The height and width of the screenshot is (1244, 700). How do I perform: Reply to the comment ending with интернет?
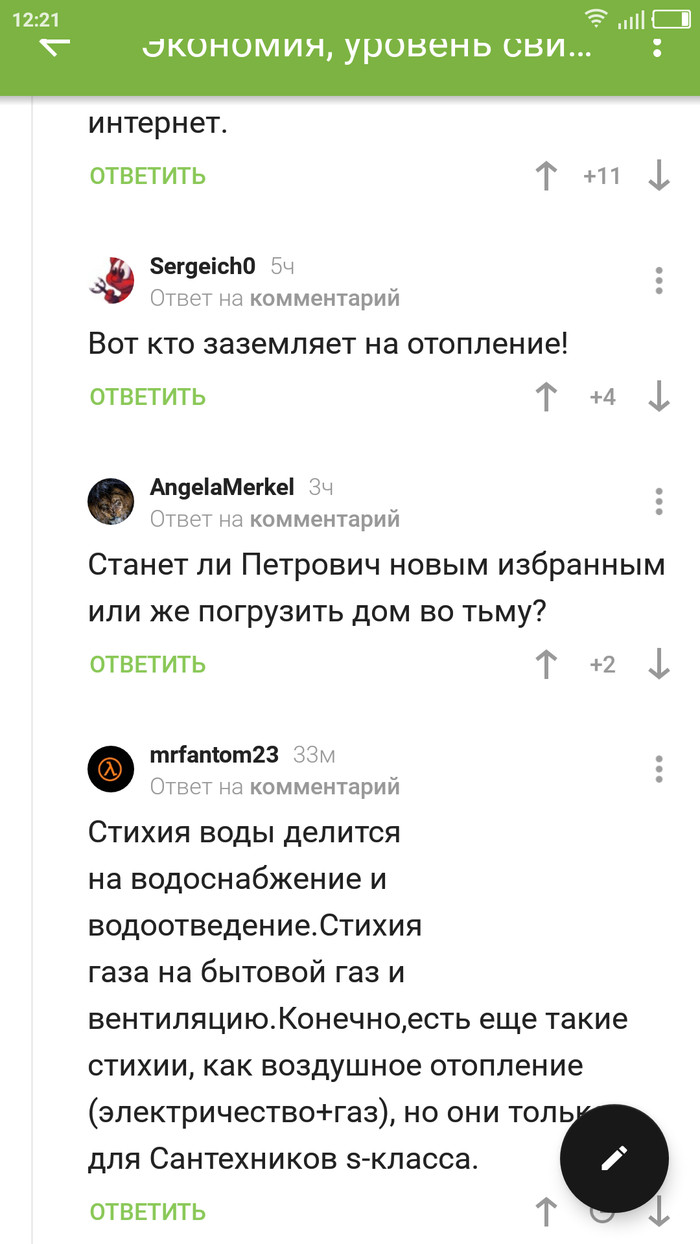coord(148,176)
